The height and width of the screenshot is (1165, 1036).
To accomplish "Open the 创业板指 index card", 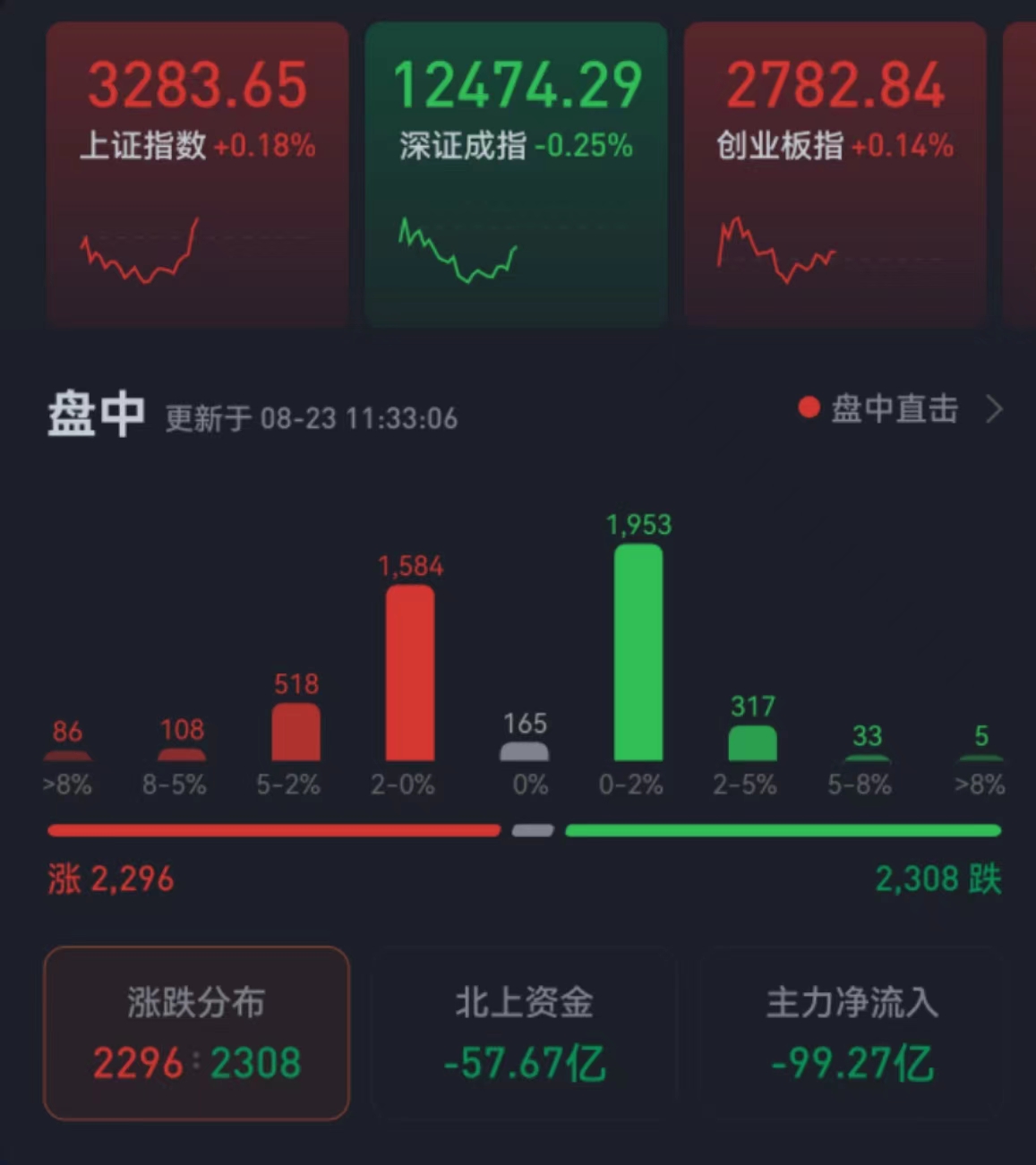I will pos(835,175).
